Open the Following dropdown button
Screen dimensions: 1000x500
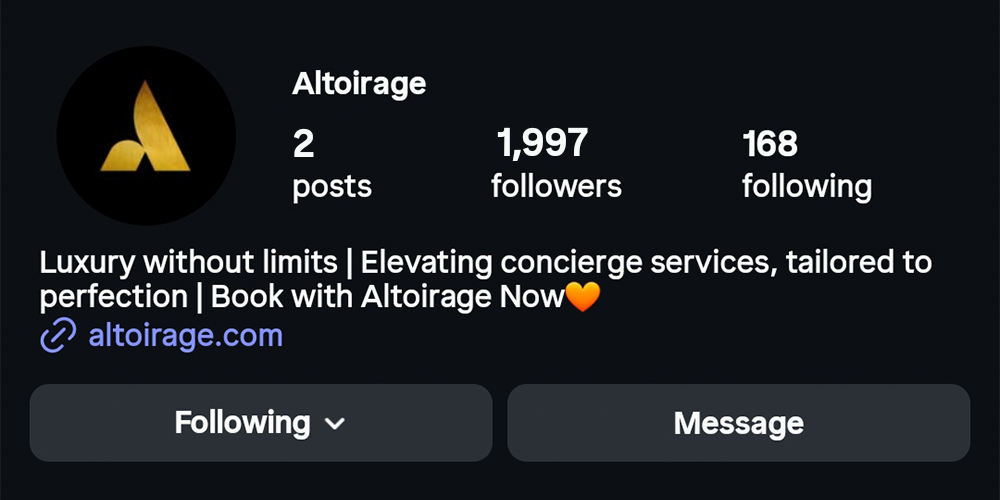click(260, 423)
